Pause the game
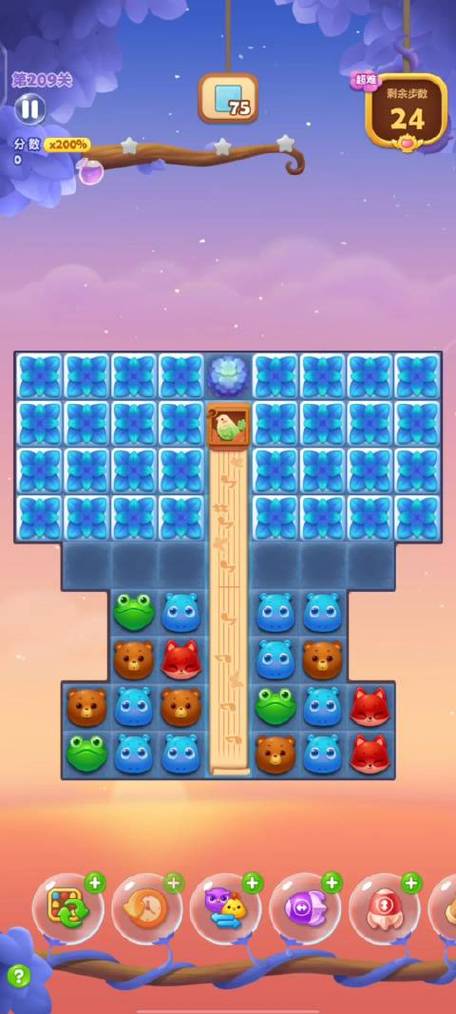Viewport: 456px width, 1014px height. [x=30, y=109]
